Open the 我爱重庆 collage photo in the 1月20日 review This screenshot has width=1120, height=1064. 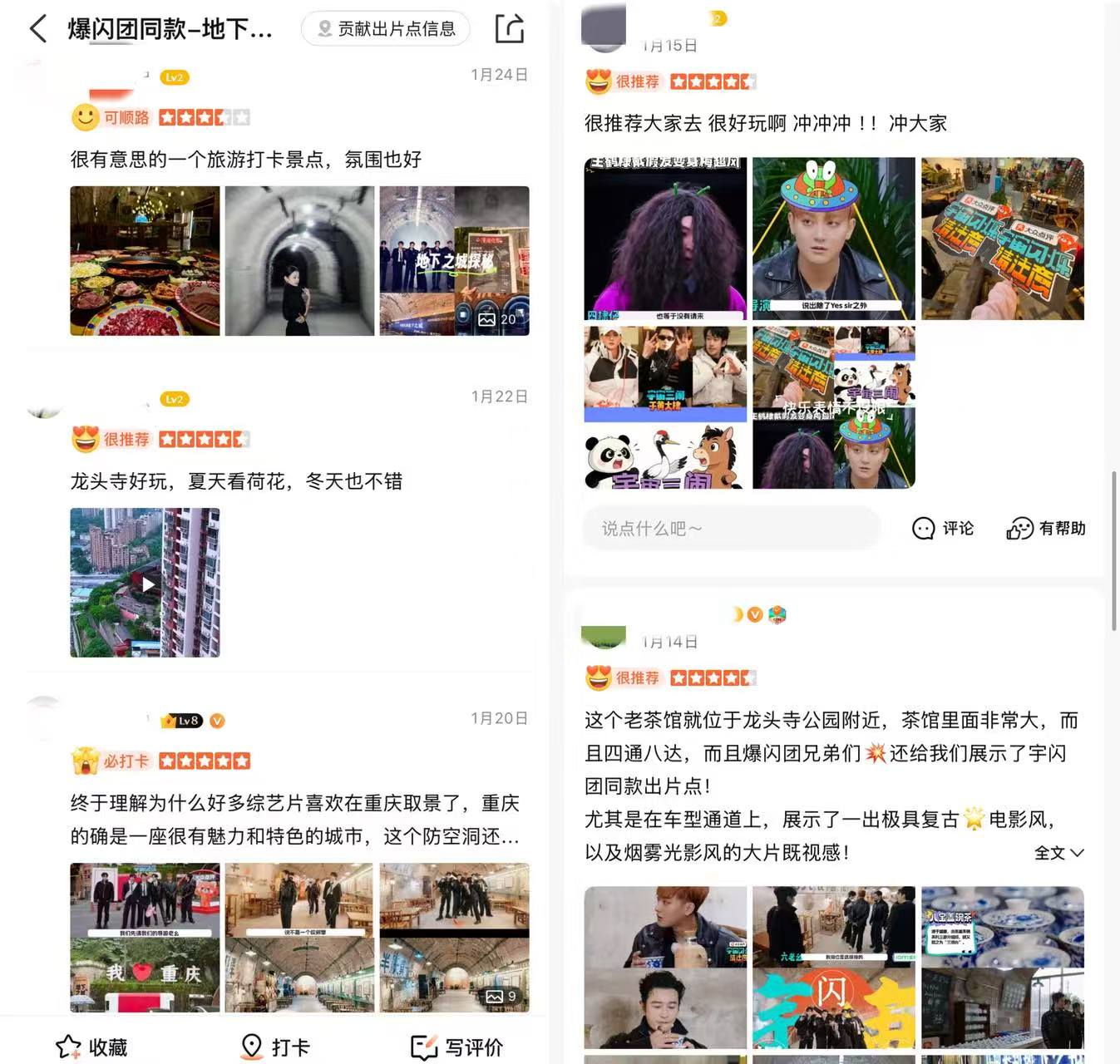click(145, 937)
